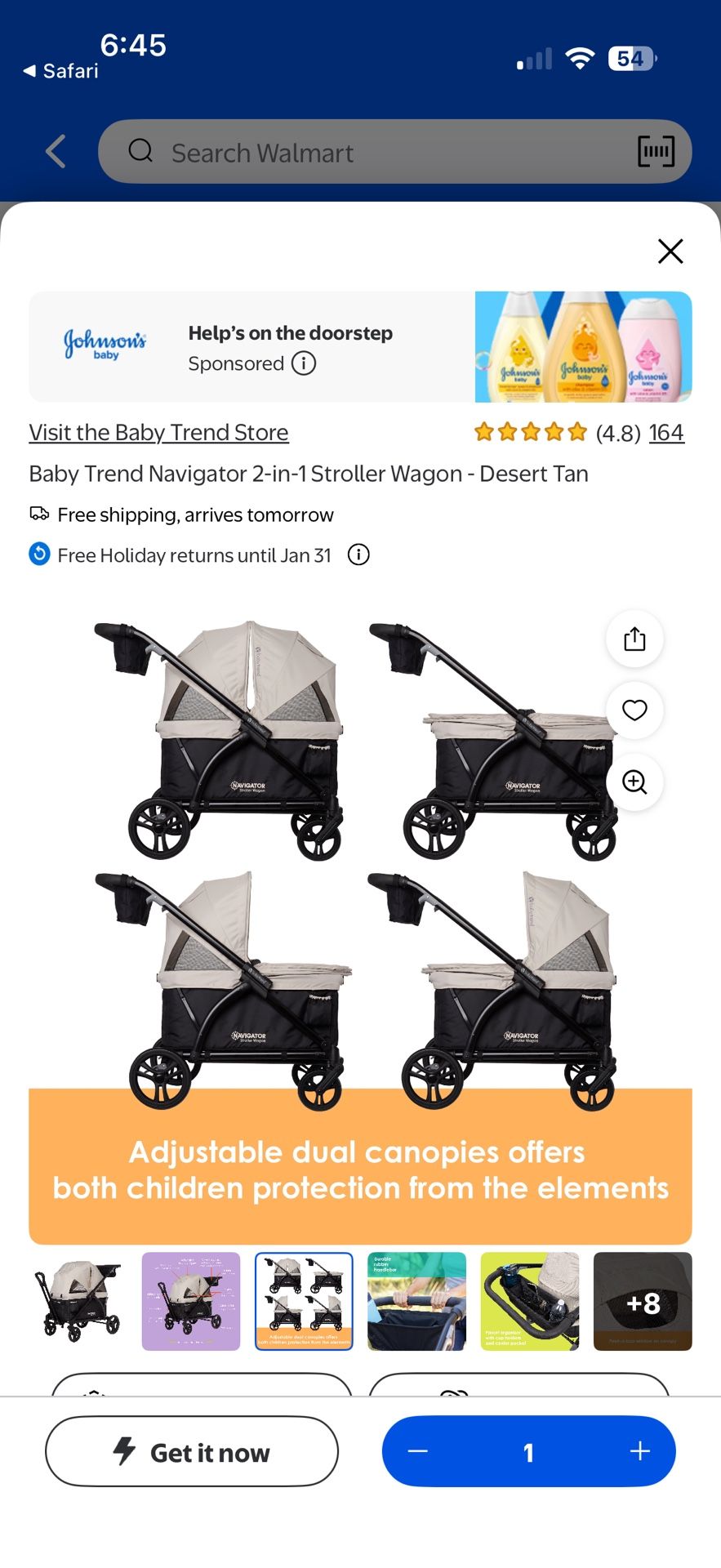This screenshot has height=1568, width=721.
Task: Tap the info icon beside Free Holiday returns
Action: tap(358, 555)
